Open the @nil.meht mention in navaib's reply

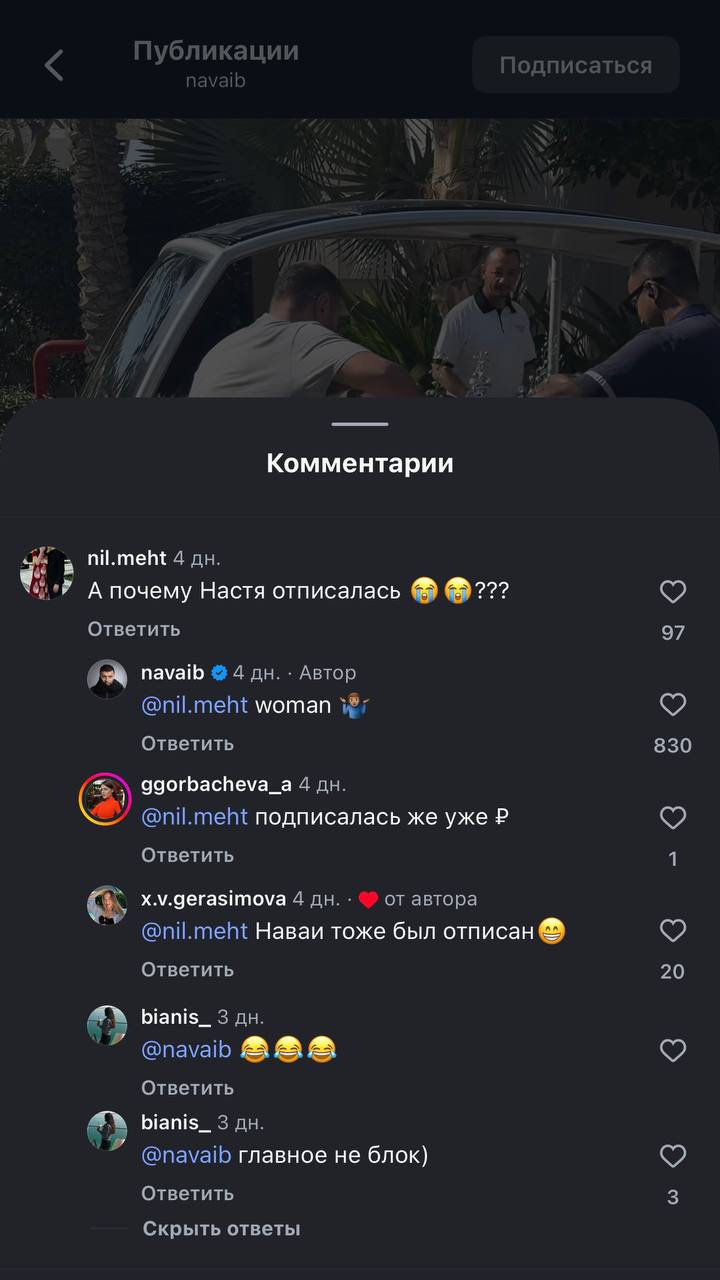194,705
